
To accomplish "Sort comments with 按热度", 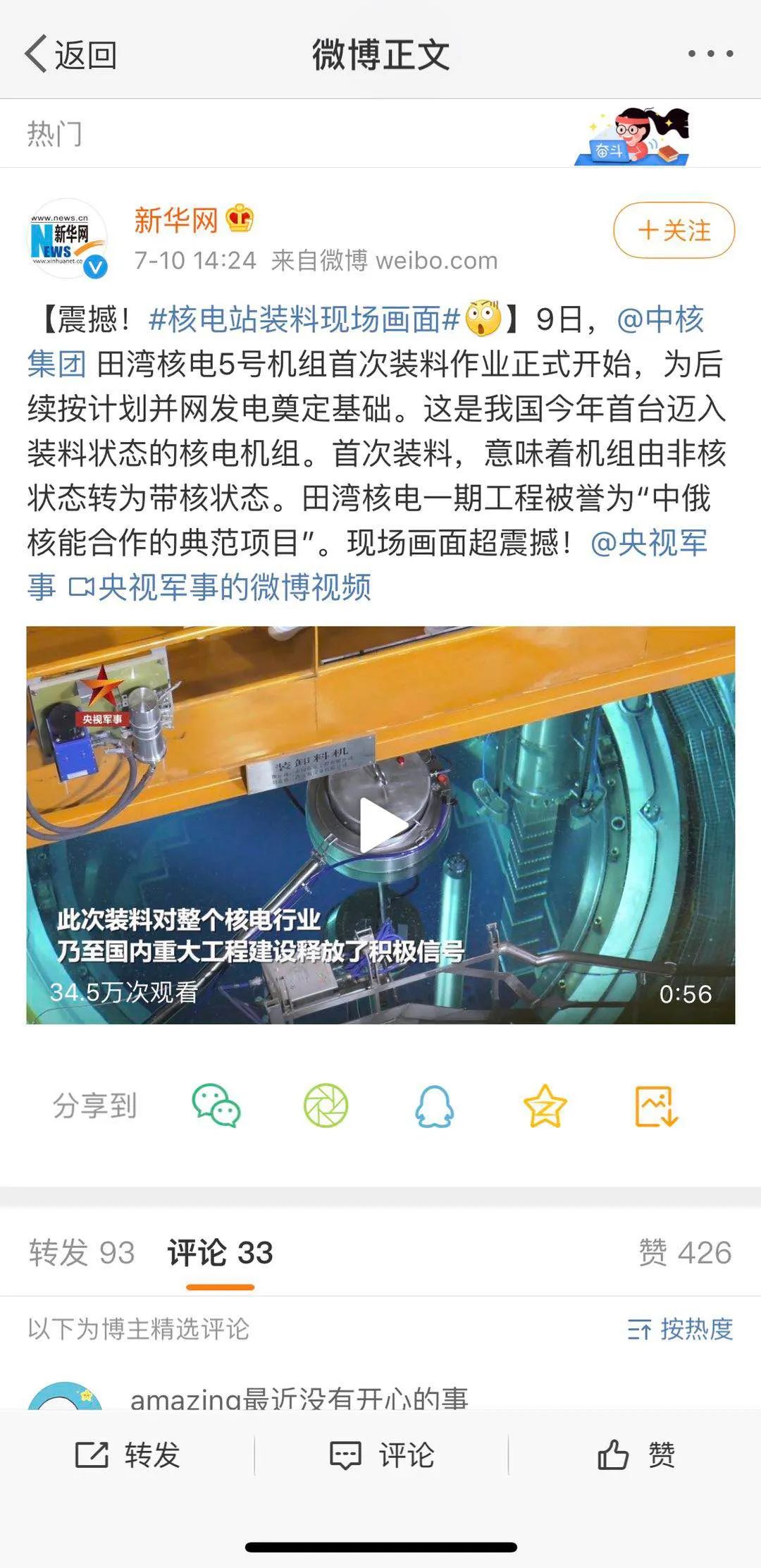I will [680, 1329].
